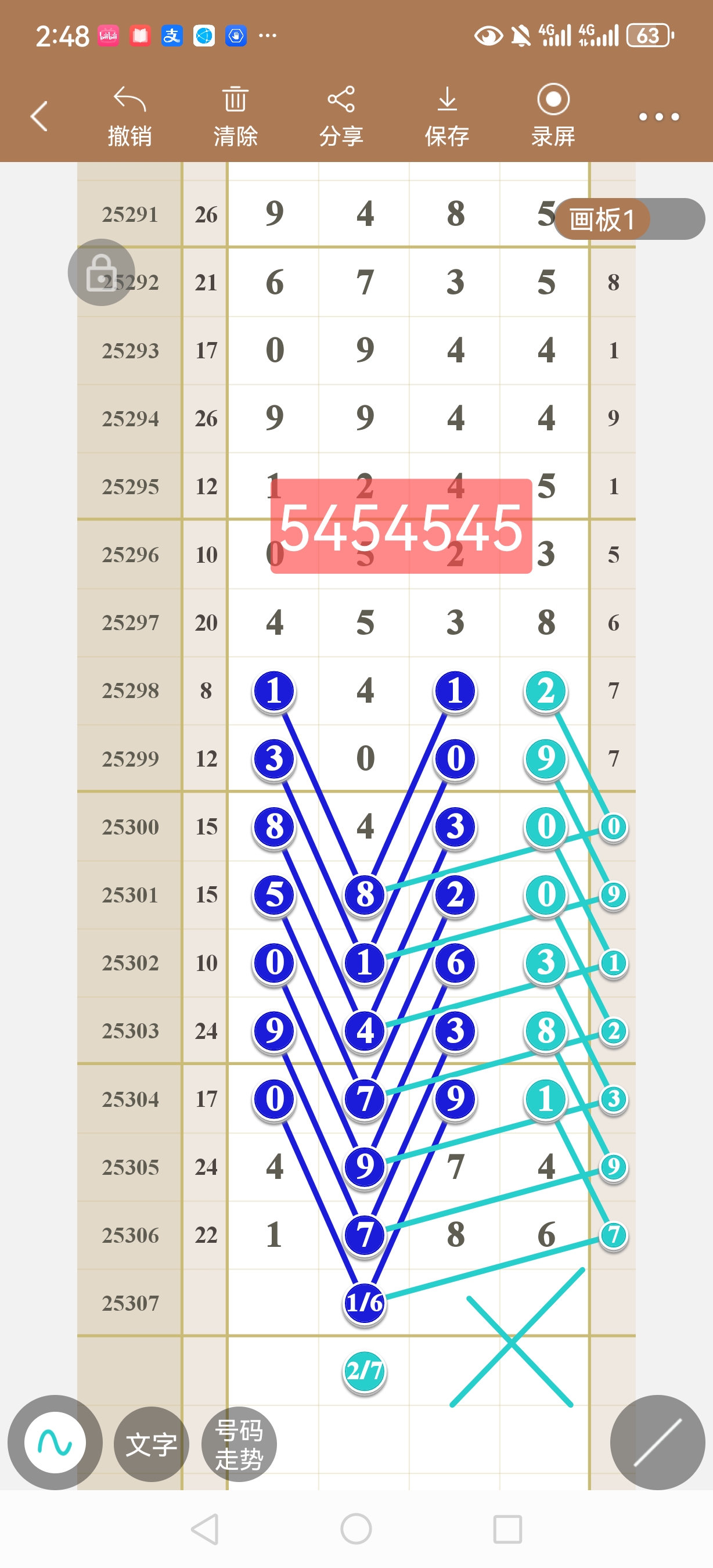713x1568 pixels.
Task: Go back using the top-left arrow
Action: click(39, 116)
